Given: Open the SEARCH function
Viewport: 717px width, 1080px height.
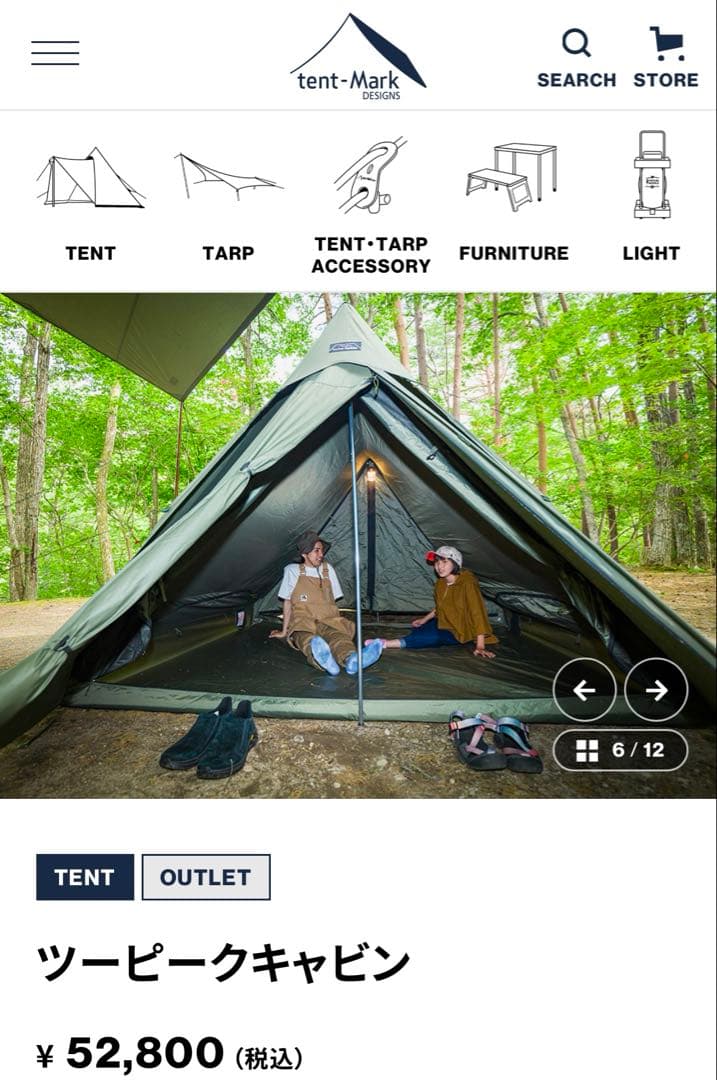Looking at the screenshot, I should pos(576,58).
